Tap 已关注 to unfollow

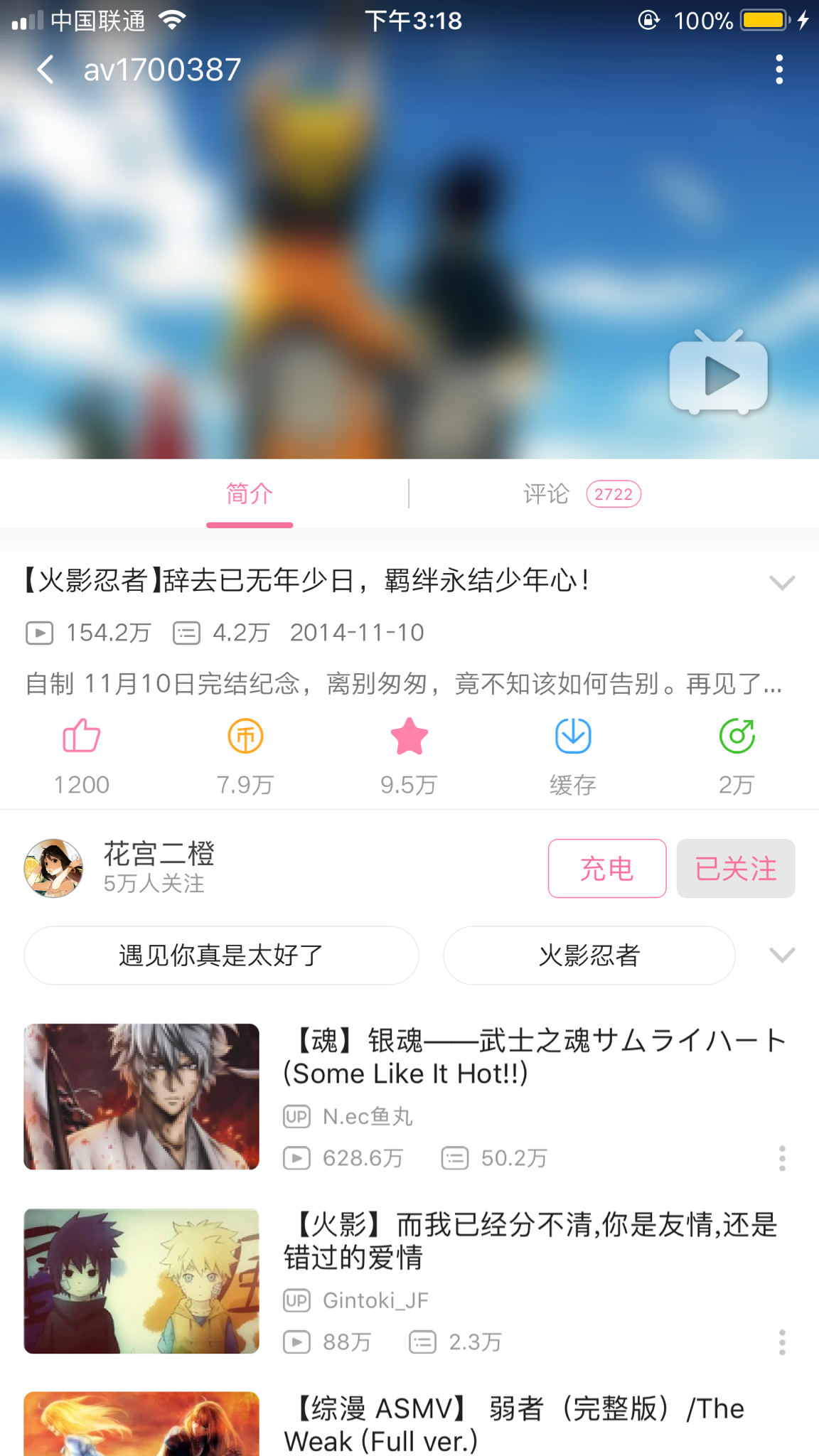735,869
